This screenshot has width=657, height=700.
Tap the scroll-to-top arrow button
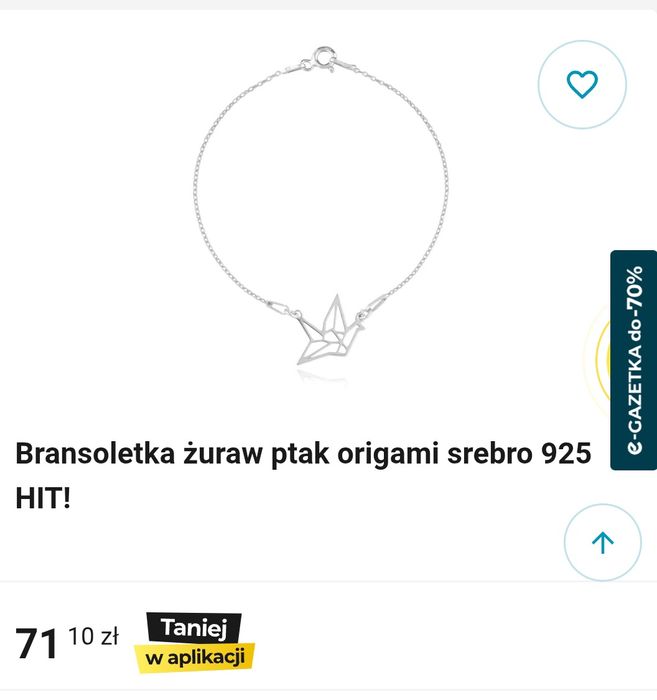click(602, 543)
